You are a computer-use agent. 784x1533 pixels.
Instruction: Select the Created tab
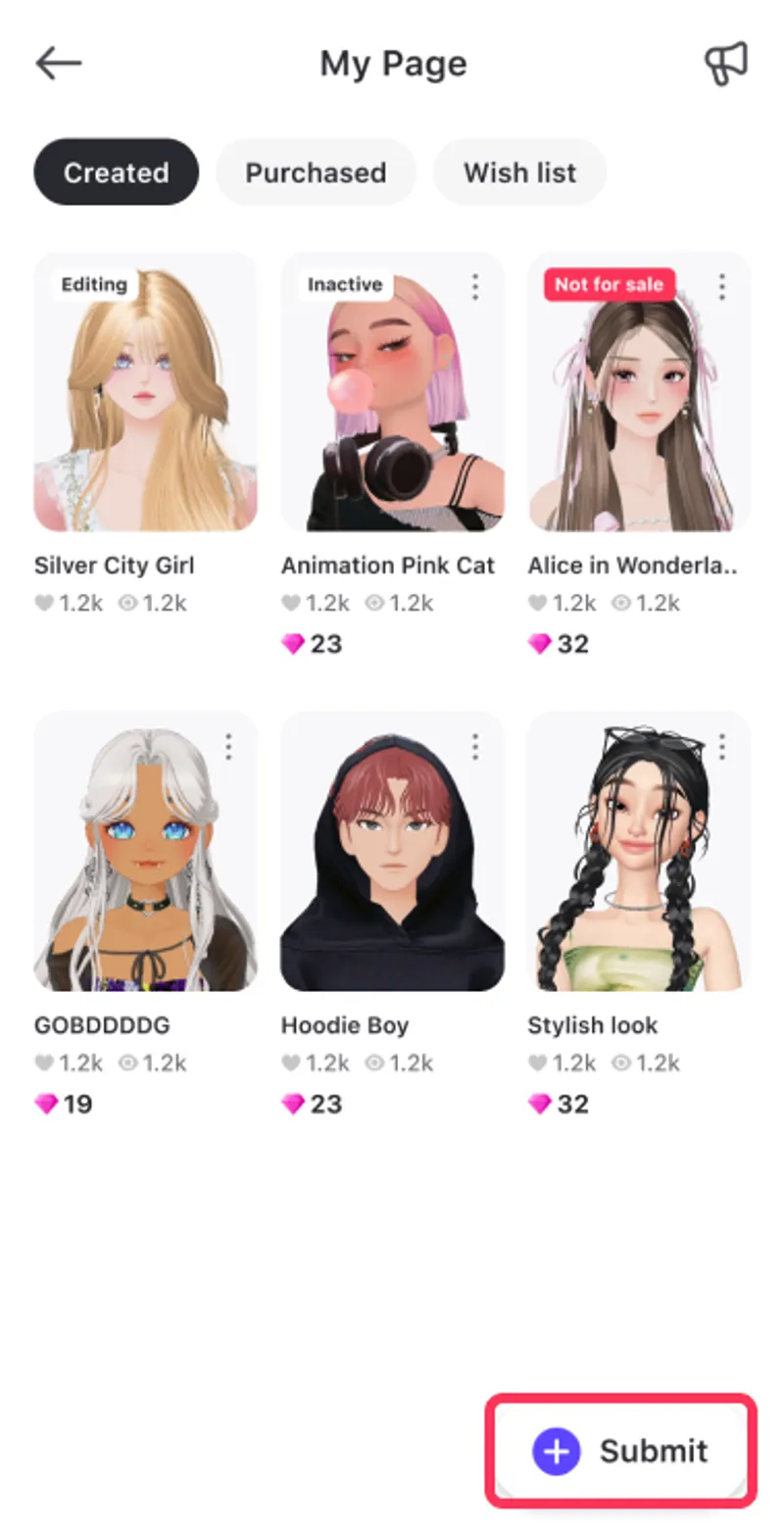coord(116,173)
